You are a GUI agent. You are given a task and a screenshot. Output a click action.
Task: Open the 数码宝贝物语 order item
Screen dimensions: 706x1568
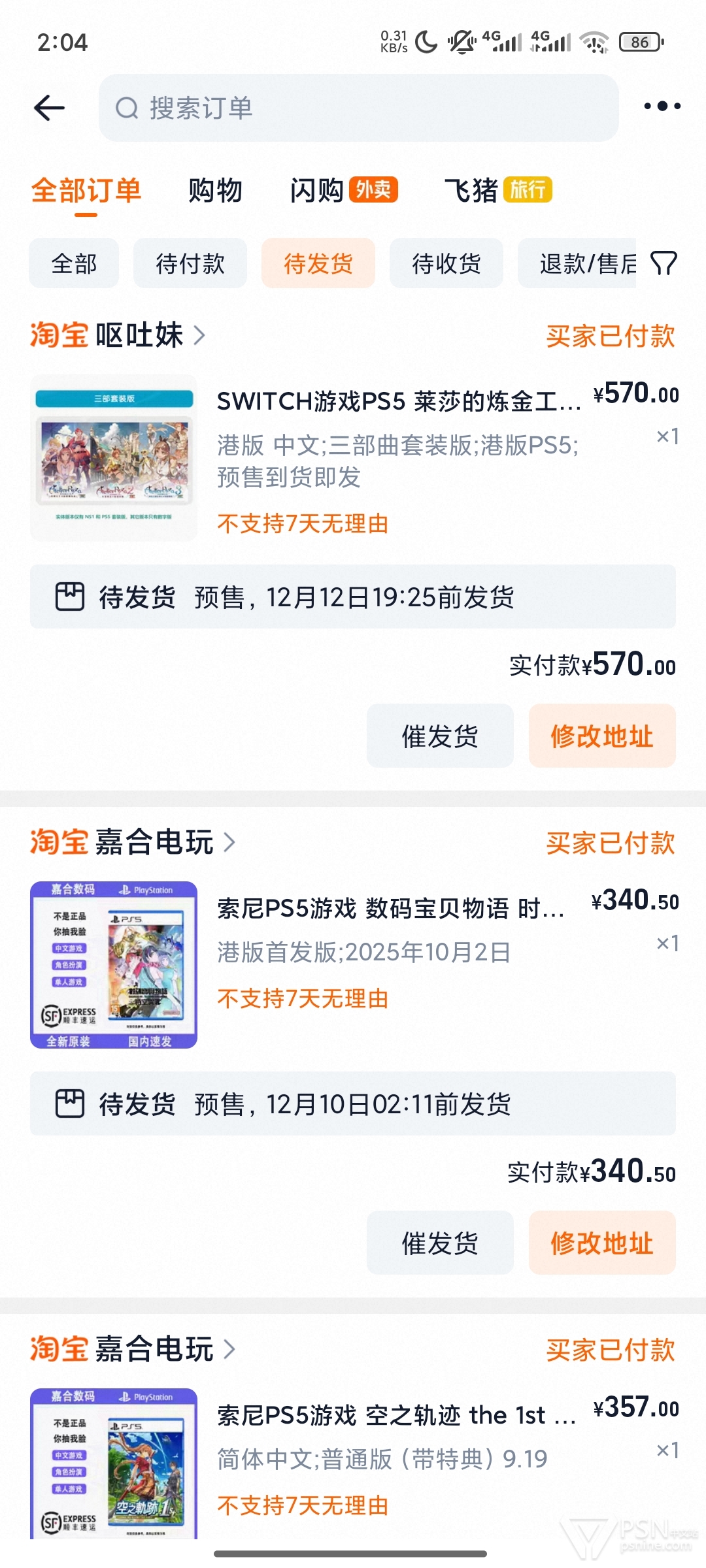point(353,965)
